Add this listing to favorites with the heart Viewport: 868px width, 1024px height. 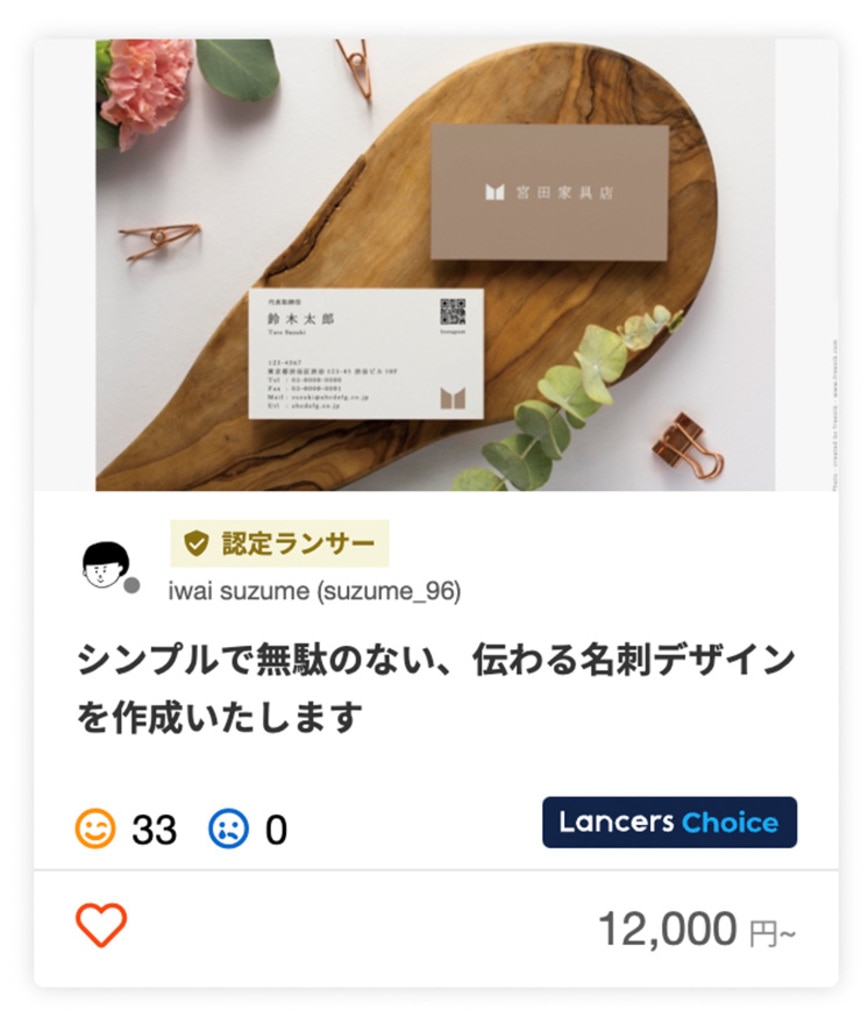(101, 925)
